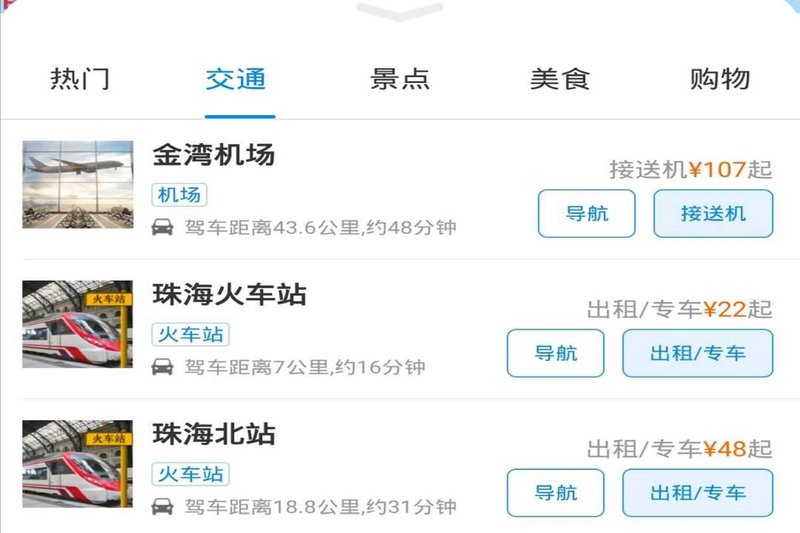Start 导航 to 珠海火车站
This screenshot has width=800, height=533.
(555, 353)
